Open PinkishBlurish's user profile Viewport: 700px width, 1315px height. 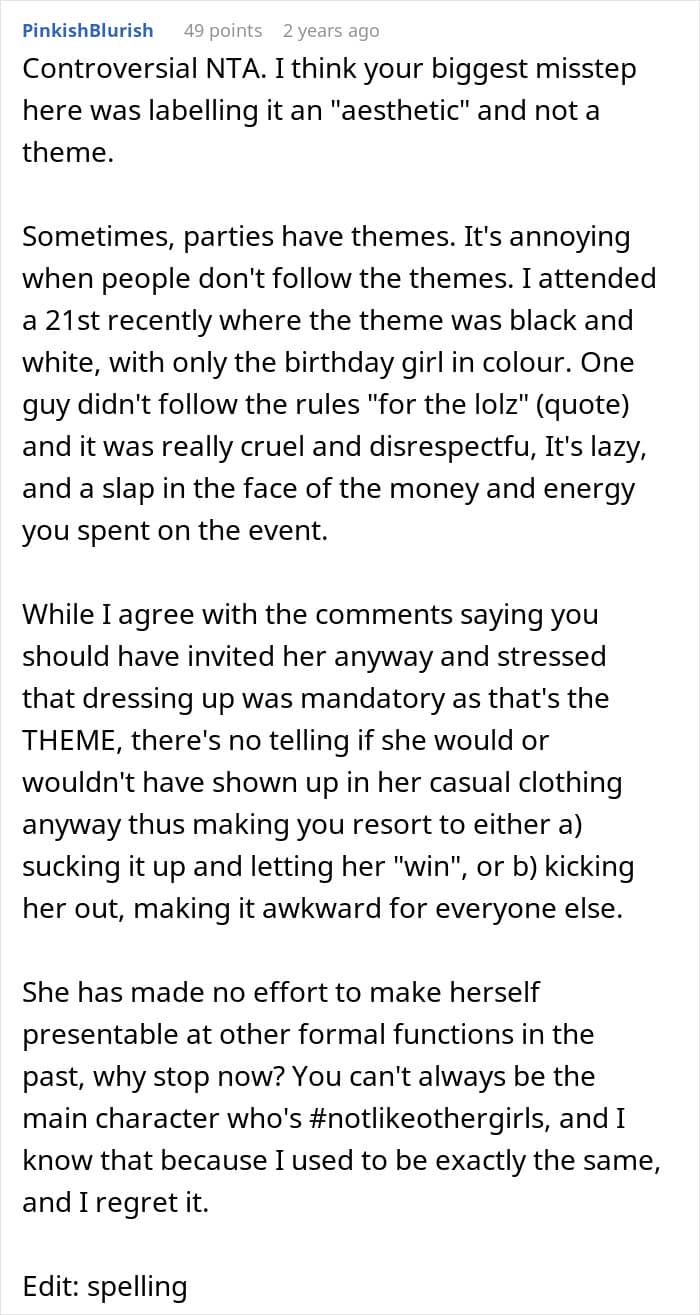click(x=88, y=30)
